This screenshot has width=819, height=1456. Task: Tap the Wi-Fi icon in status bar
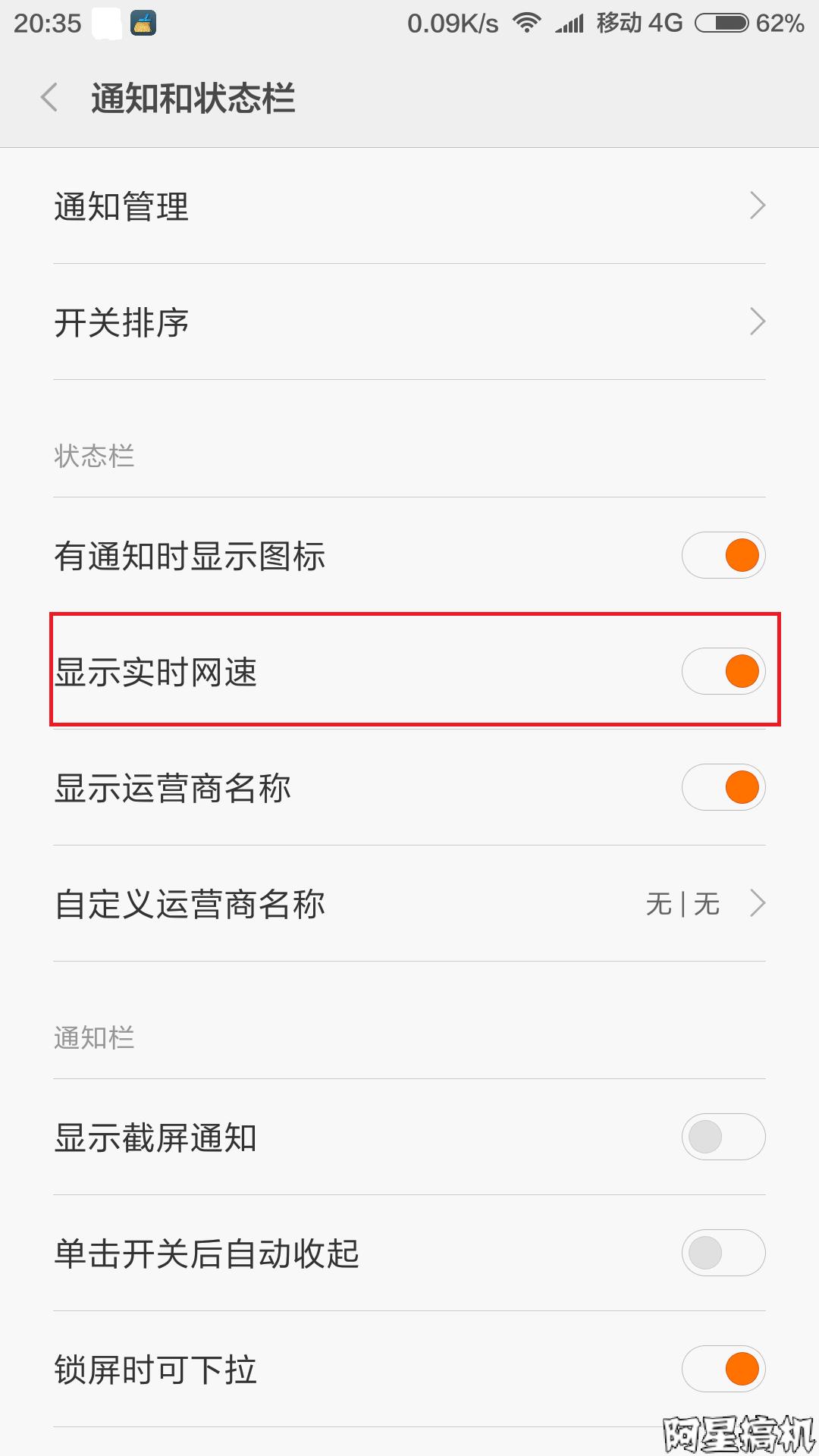526,23
